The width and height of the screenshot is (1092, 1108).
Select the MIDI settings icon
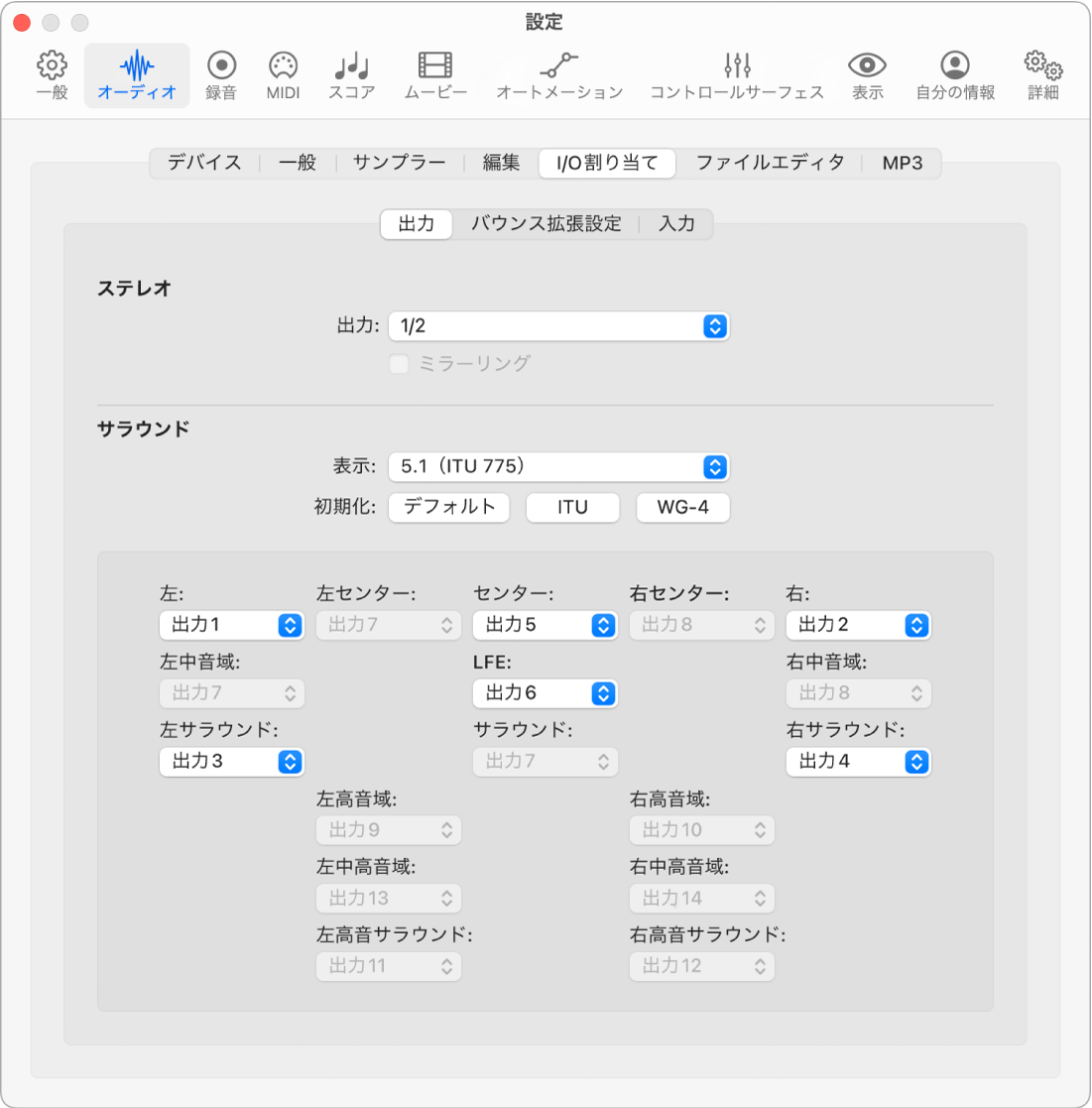point(283,74)
